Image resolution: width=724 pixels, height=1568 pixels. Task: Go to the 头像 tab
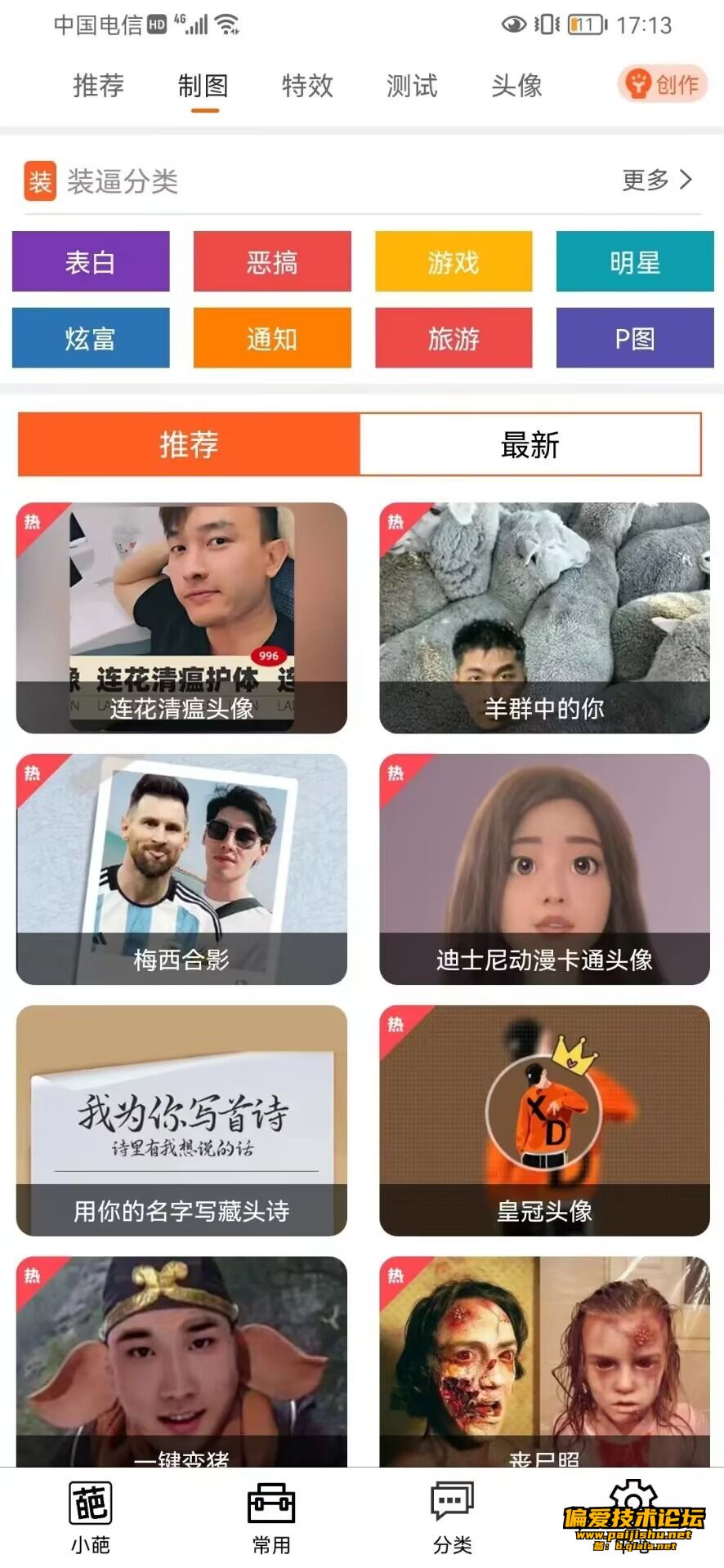click(516, 86)
